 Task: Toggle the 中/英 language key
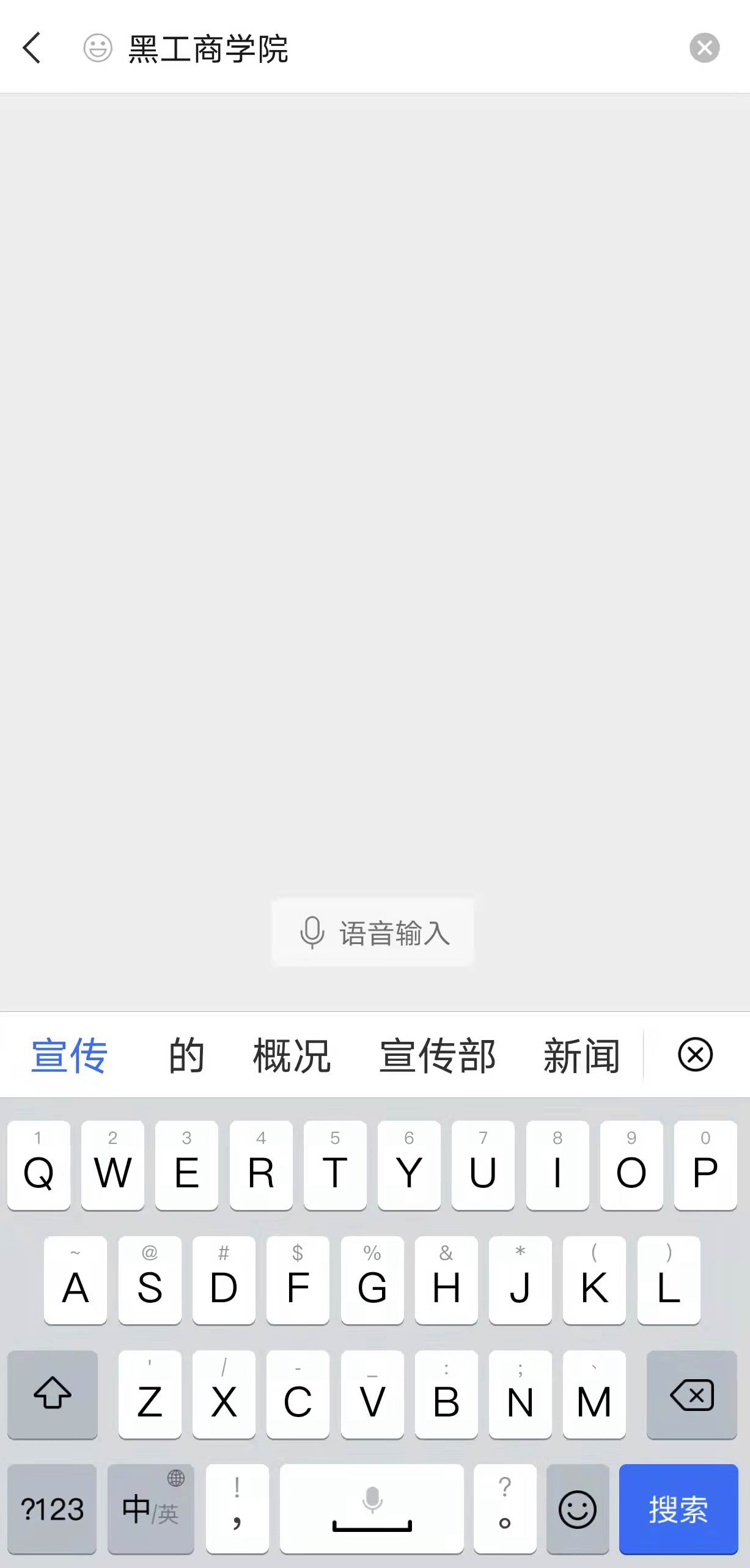click(150, 1509)
